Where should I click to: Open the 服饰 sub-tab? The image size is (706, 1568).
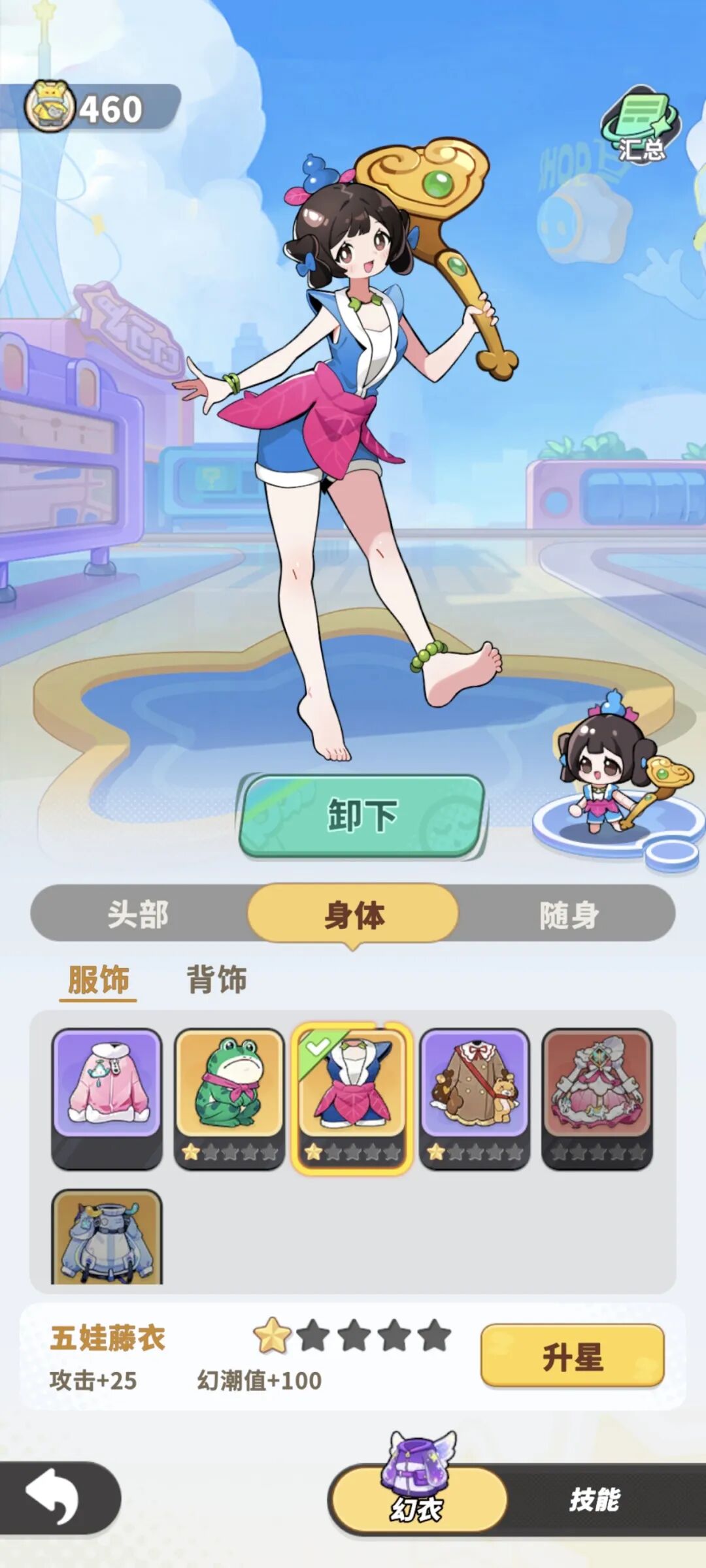click(x=99, y=980)
